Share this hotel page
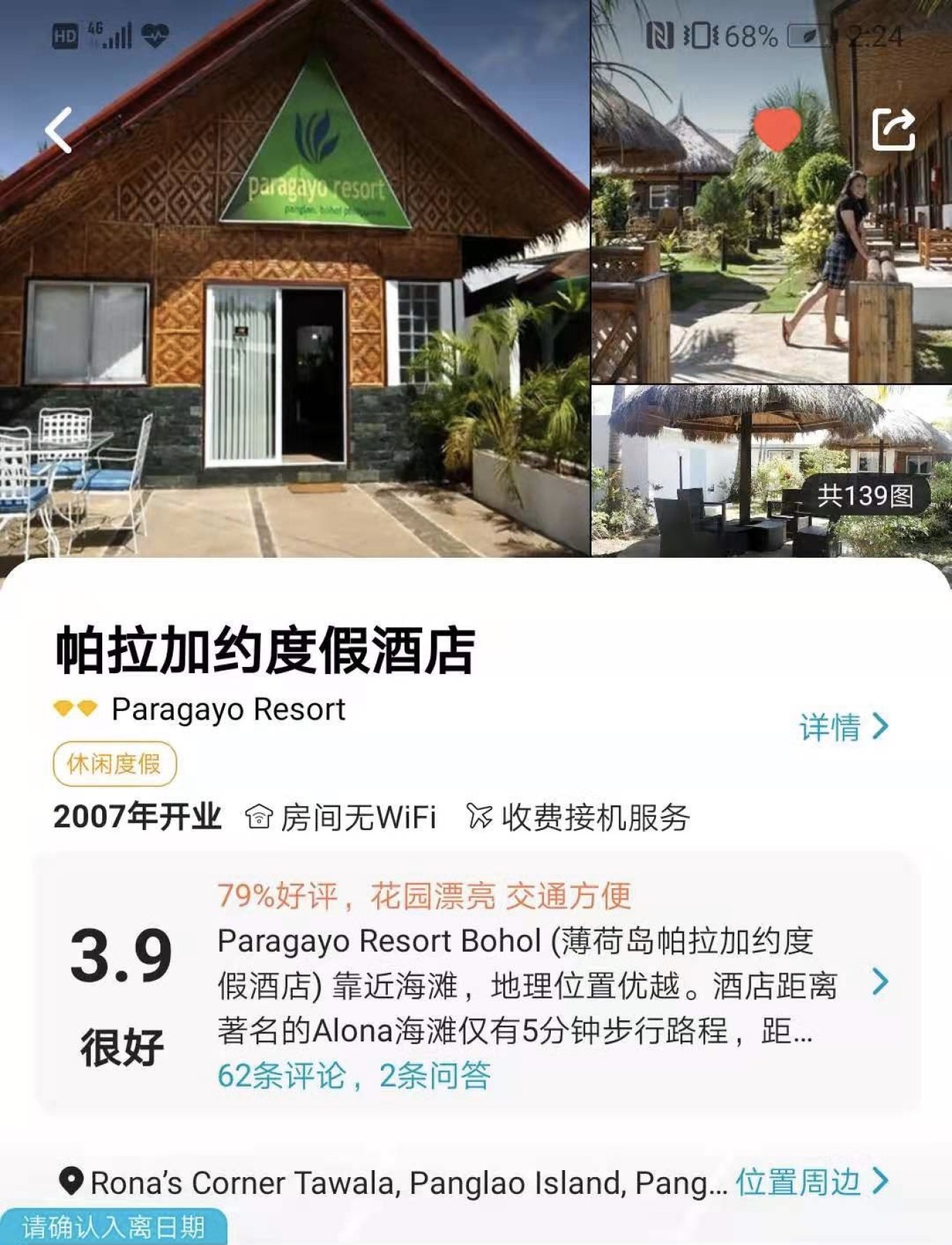Screen dimensions: 952x1245 (x=893, y=129)
